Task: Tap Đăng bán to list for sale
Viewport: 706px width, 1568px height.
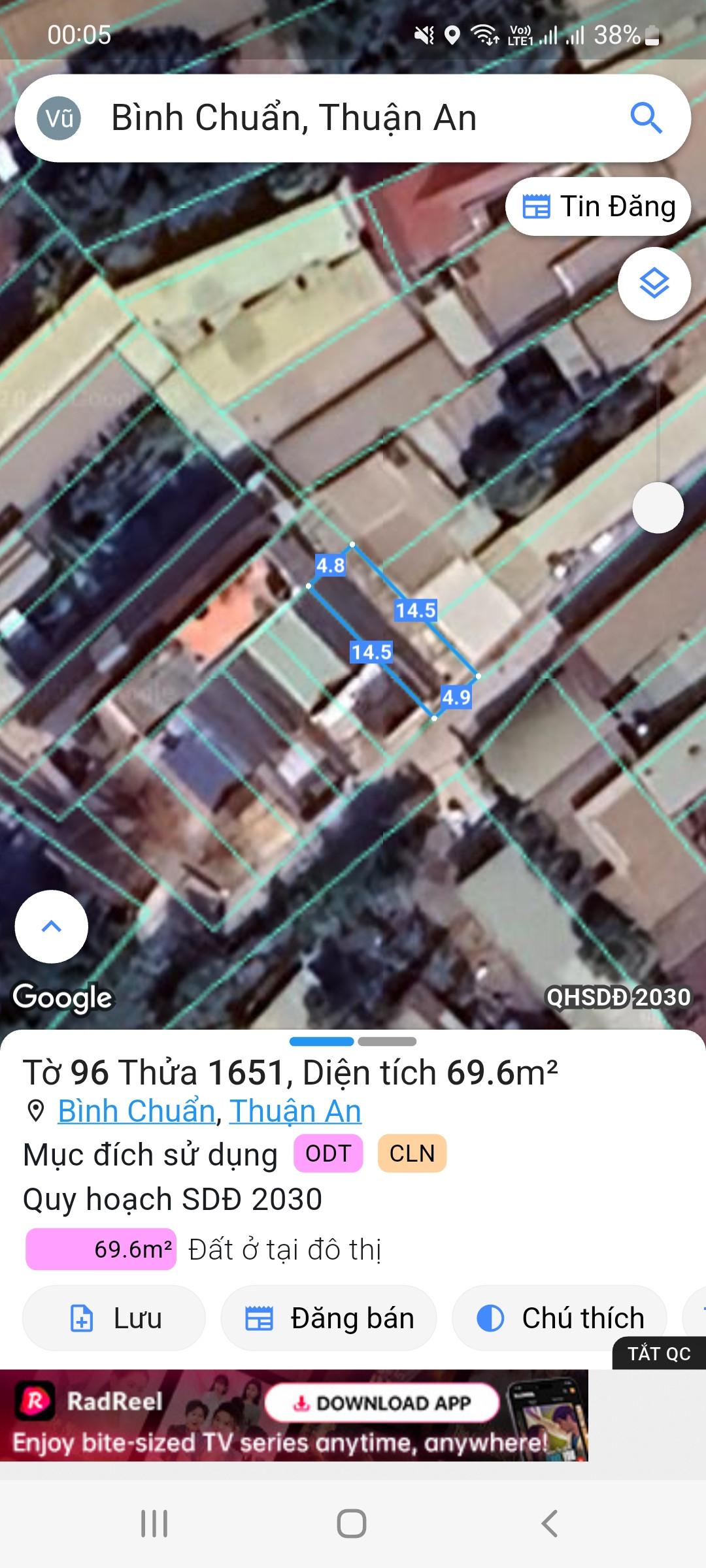Action: coord(329,1318)
